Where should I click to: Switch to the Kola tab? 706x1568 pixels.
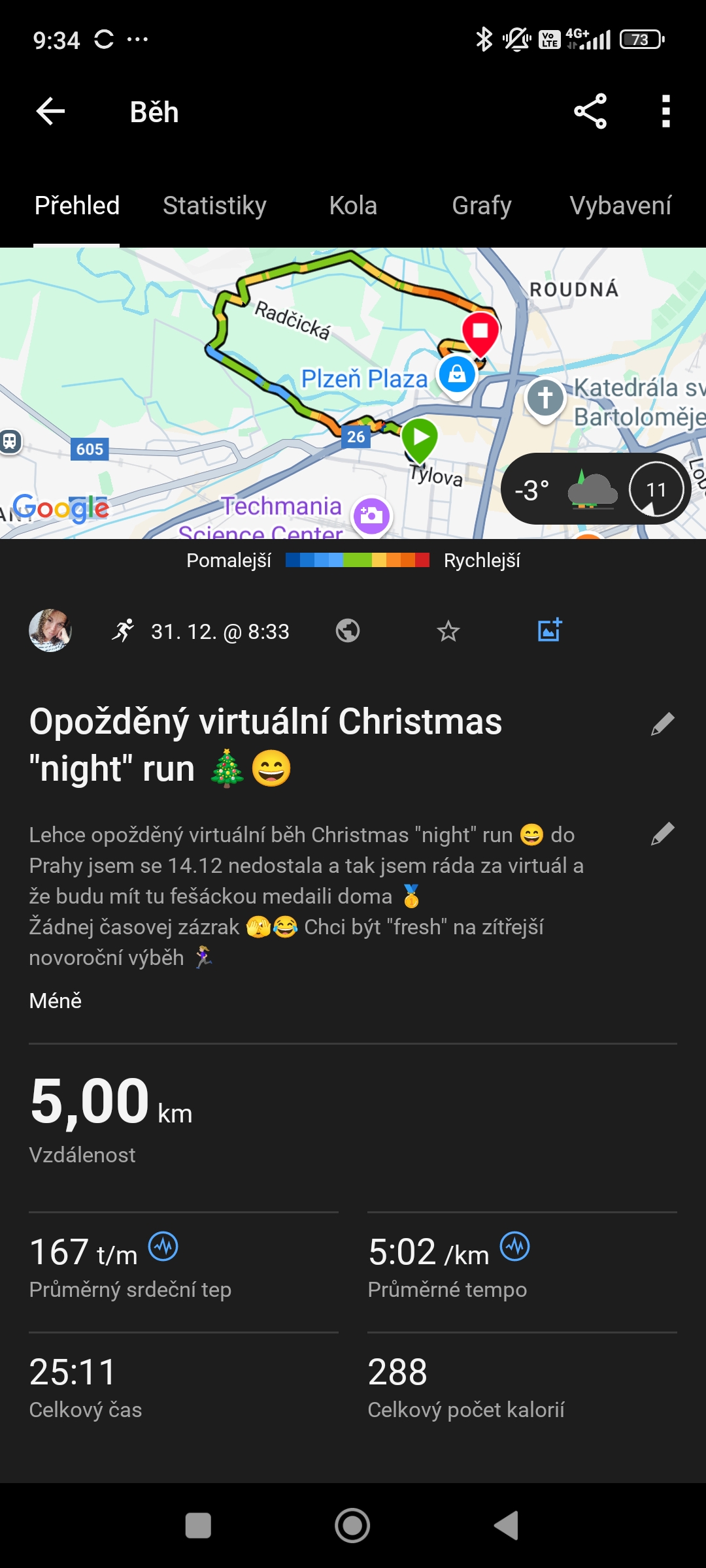(353, 206)
